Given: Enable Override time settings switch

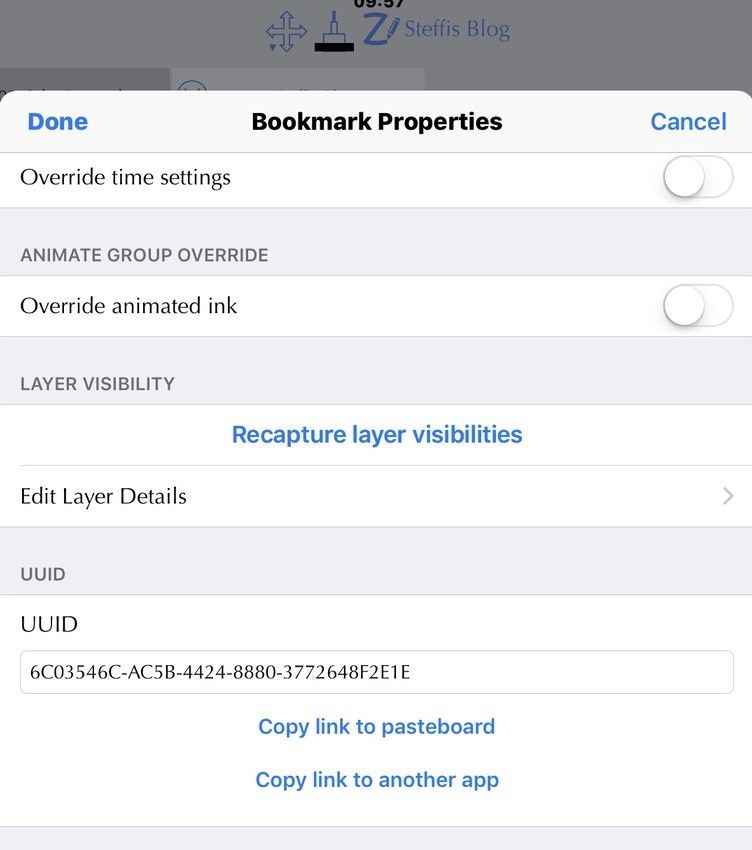Looking at the screenshot, I should (x=697, y=179).
